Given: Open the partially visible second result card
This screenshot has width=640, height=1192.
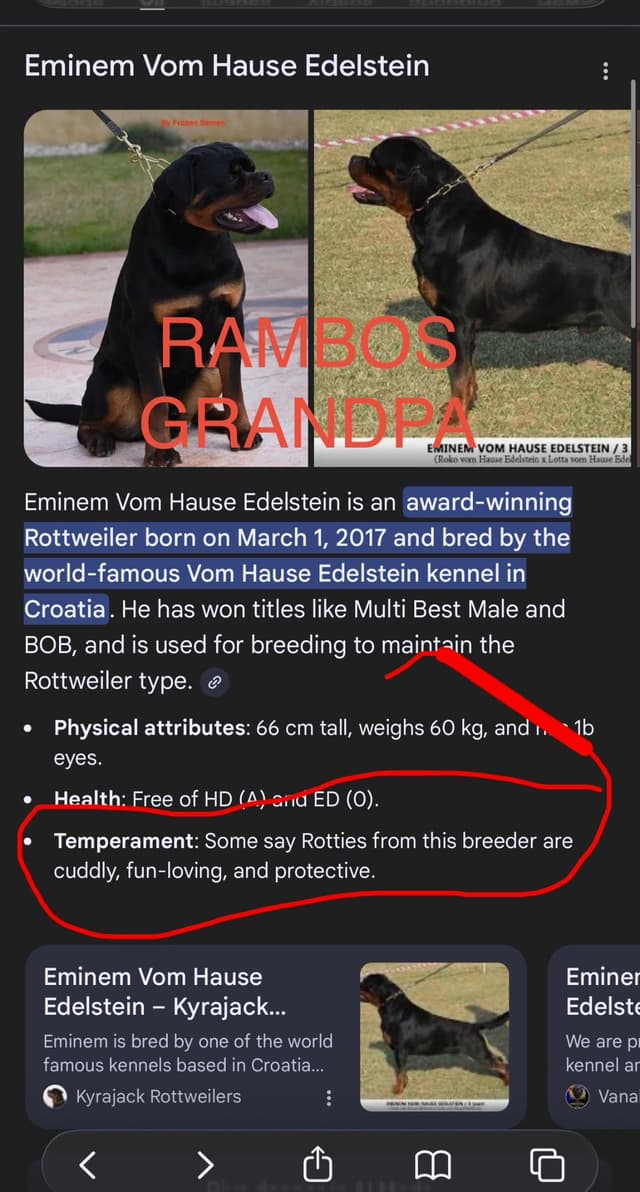Looking at the screenshot, I should (594, 1037).
